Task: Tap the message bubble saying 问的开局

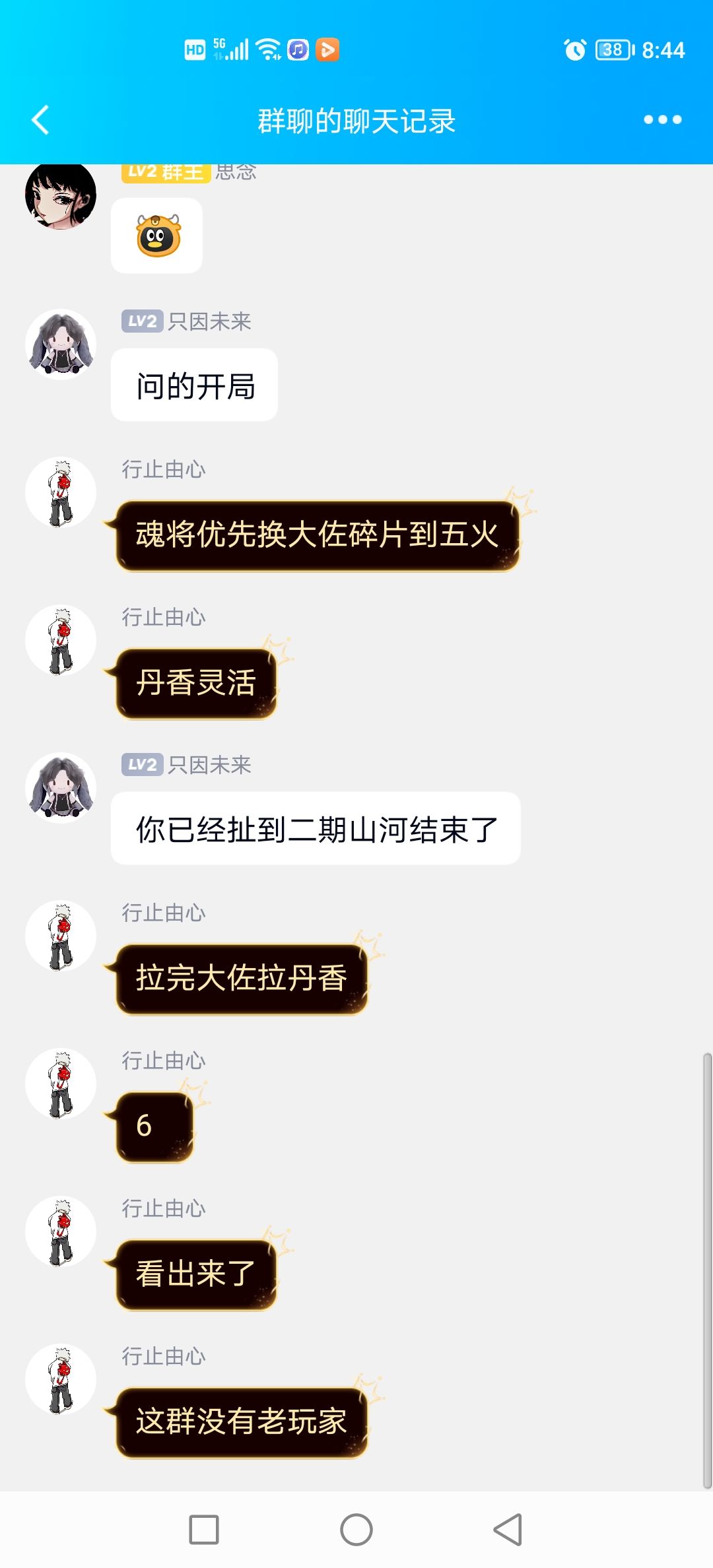Action: tap(195, 384)
